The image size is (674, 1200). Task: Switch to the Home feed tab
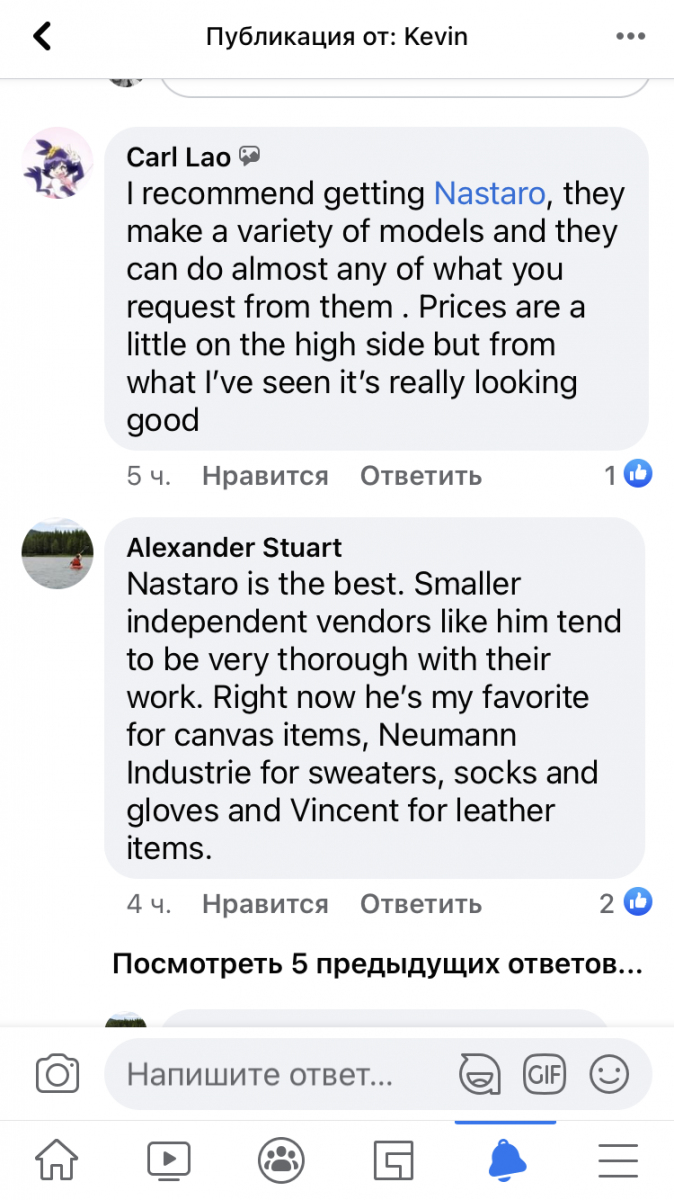pyautogui.click(x=57, y=1160)
